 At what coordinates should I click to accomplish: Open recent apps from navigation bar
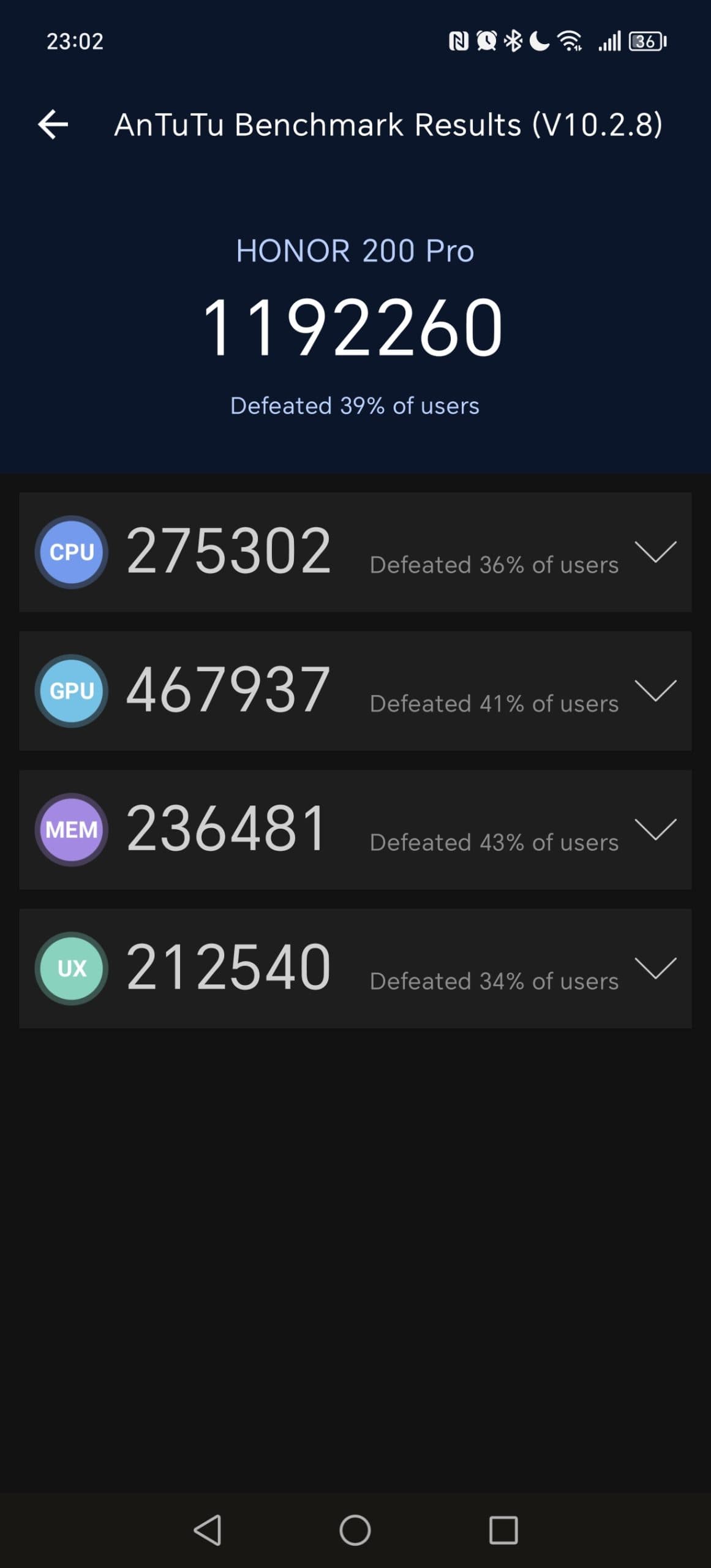tap(503, 1530)
